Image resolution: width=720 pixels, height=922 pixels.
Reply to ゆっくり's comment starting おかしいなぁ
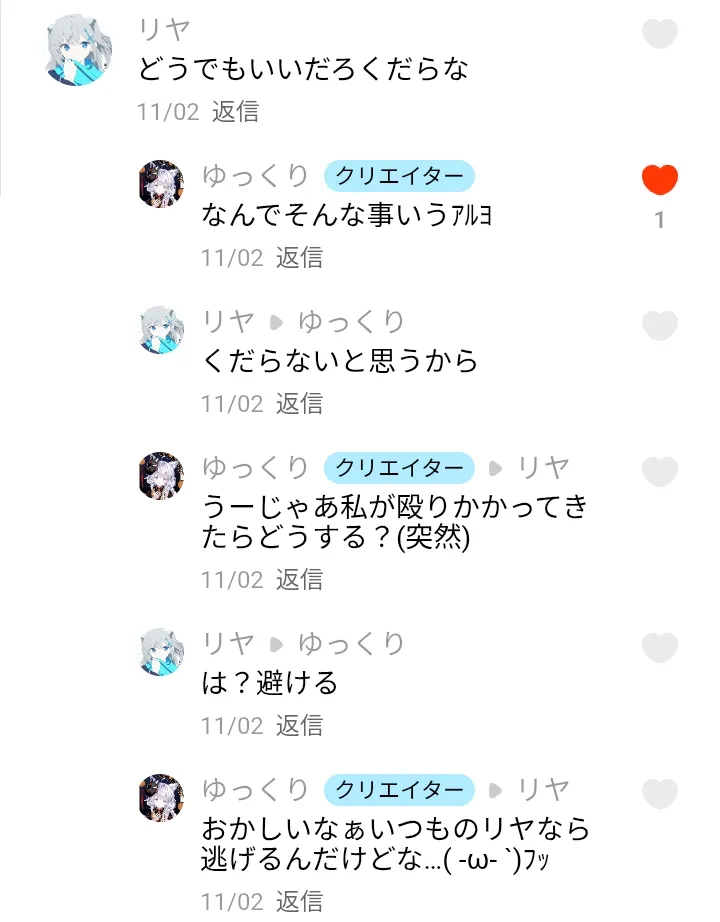coord(299,901)
